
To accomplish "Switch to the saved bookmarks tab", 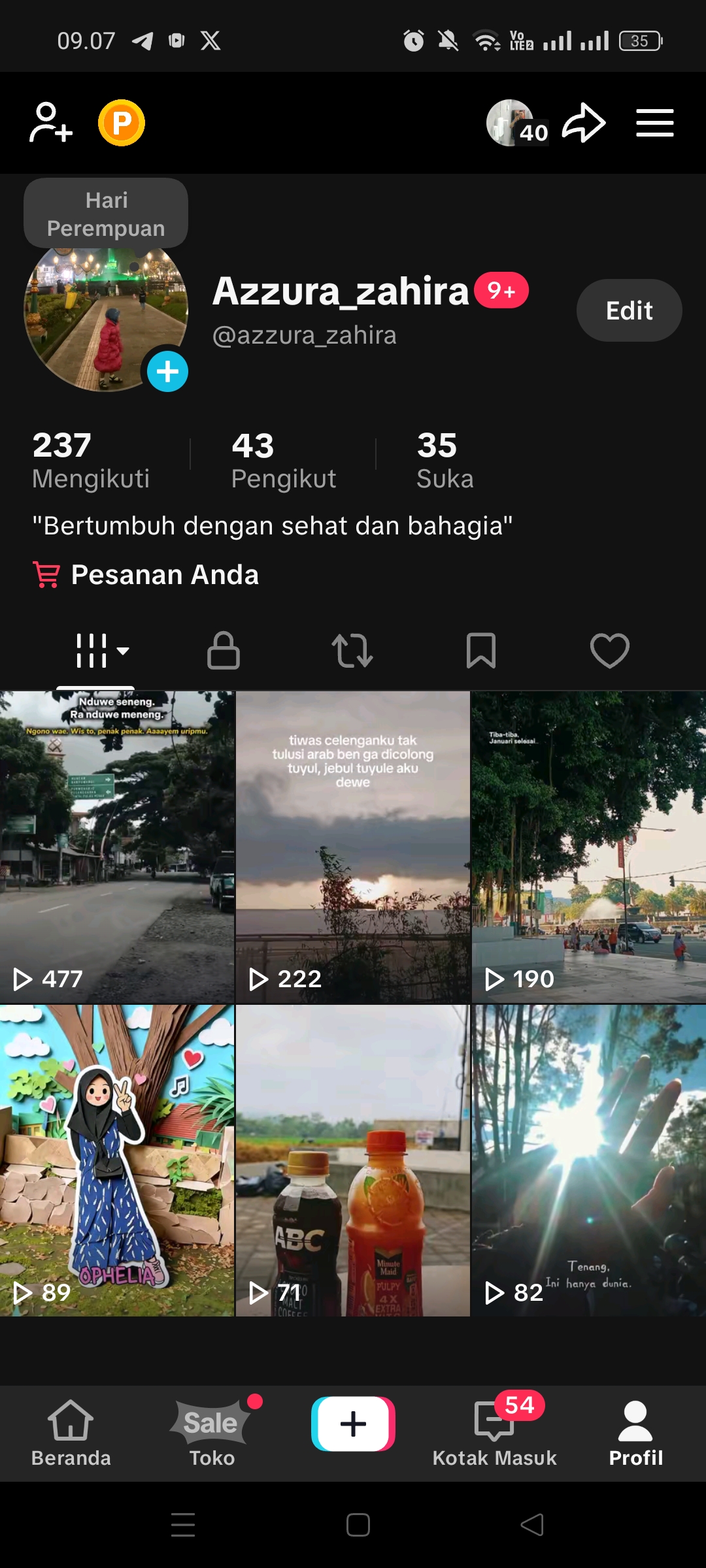I will tap(481, 651).
